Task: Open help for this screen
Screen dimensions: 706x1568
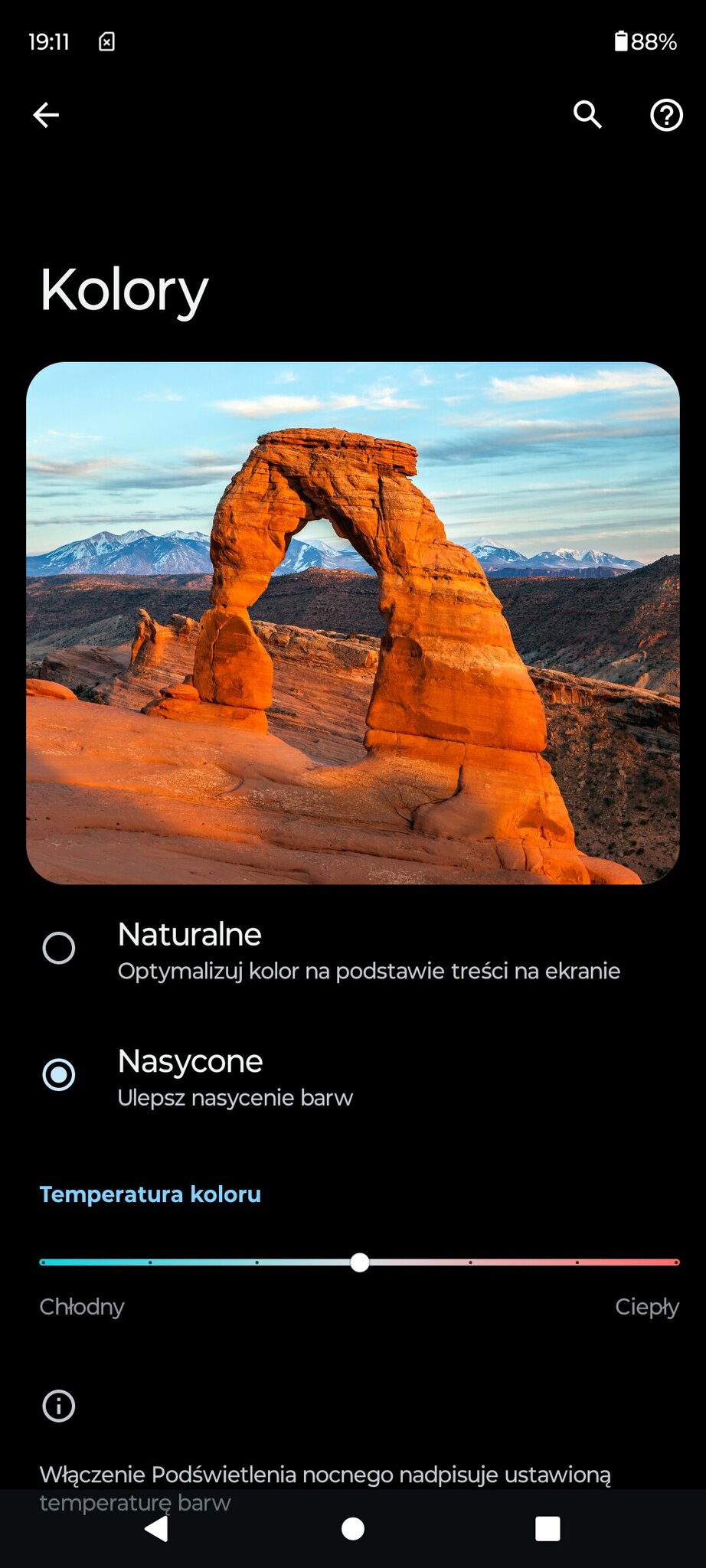Action: pyautogui.click(x=666, y=116)
